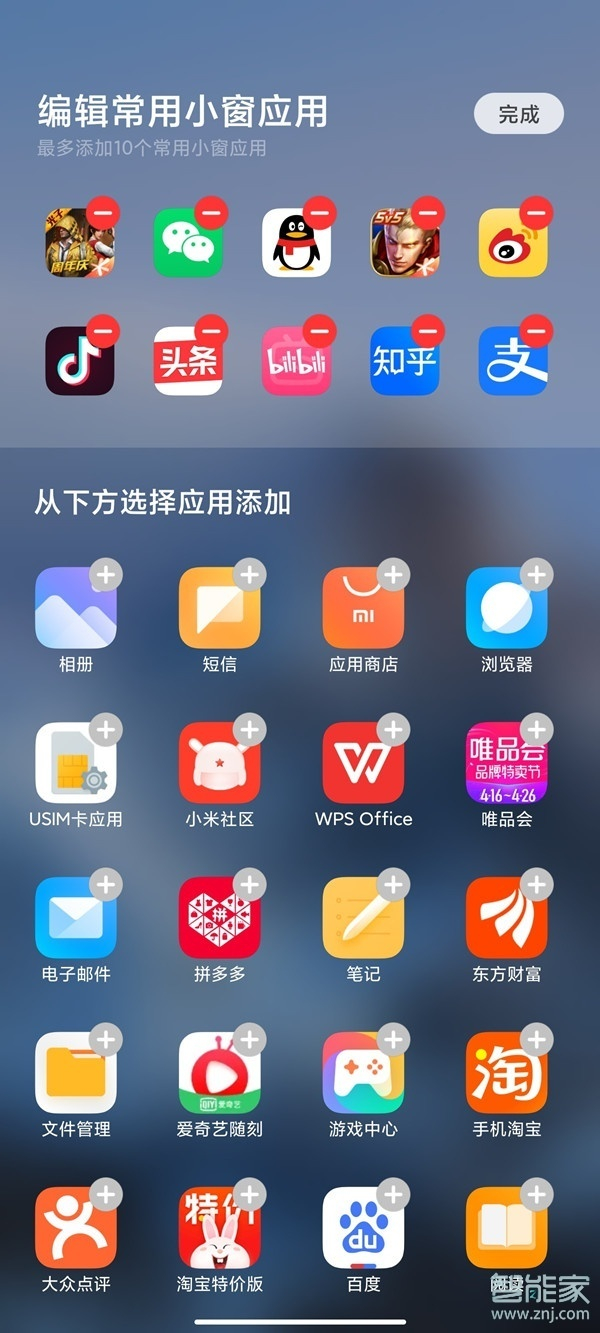Add 大众点评 to small-window apps
The height and width of the screenshot is (1333, 600).
[x=105, y=1194]
